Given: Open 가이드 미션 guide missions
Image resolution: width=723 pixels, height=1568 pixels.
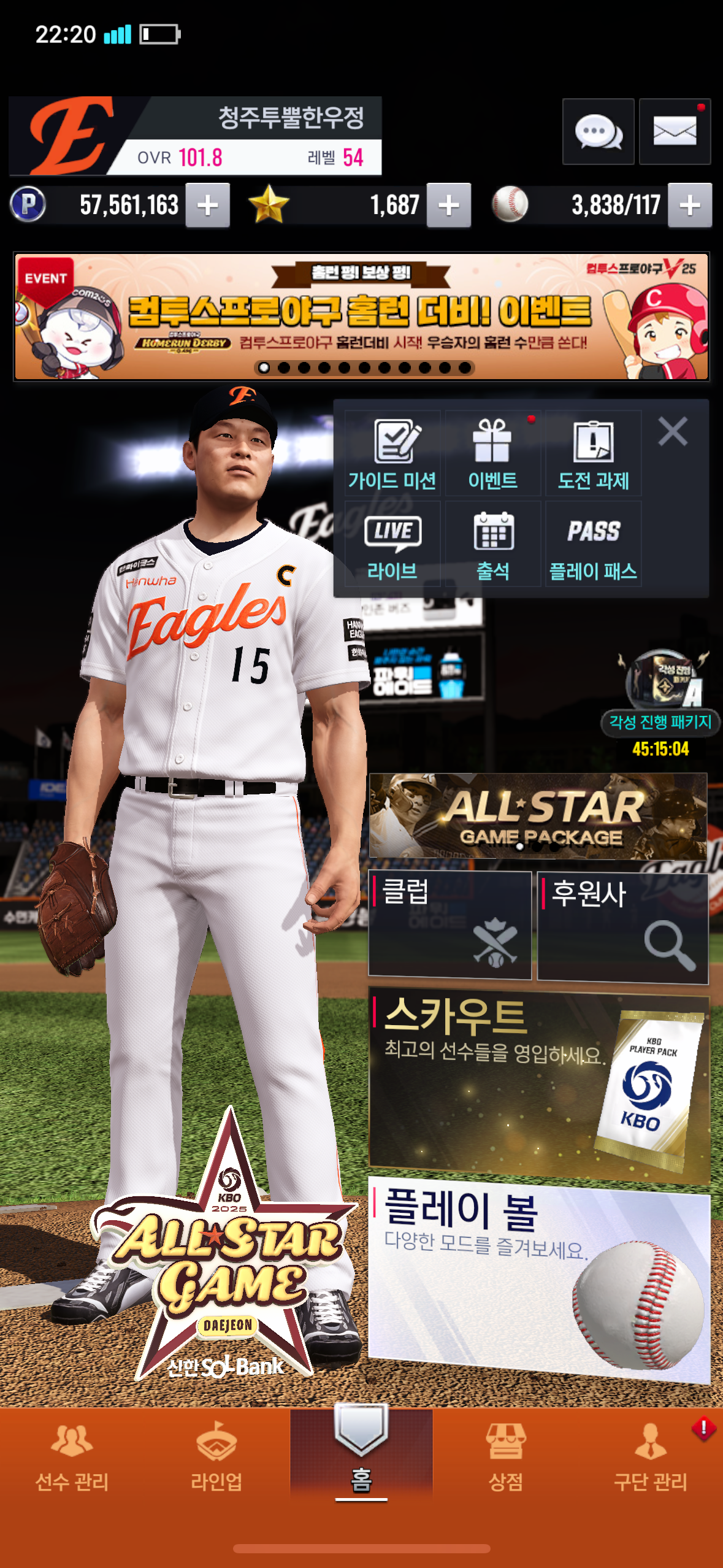Looking at the screenshot, I should [x=392, y=454].
